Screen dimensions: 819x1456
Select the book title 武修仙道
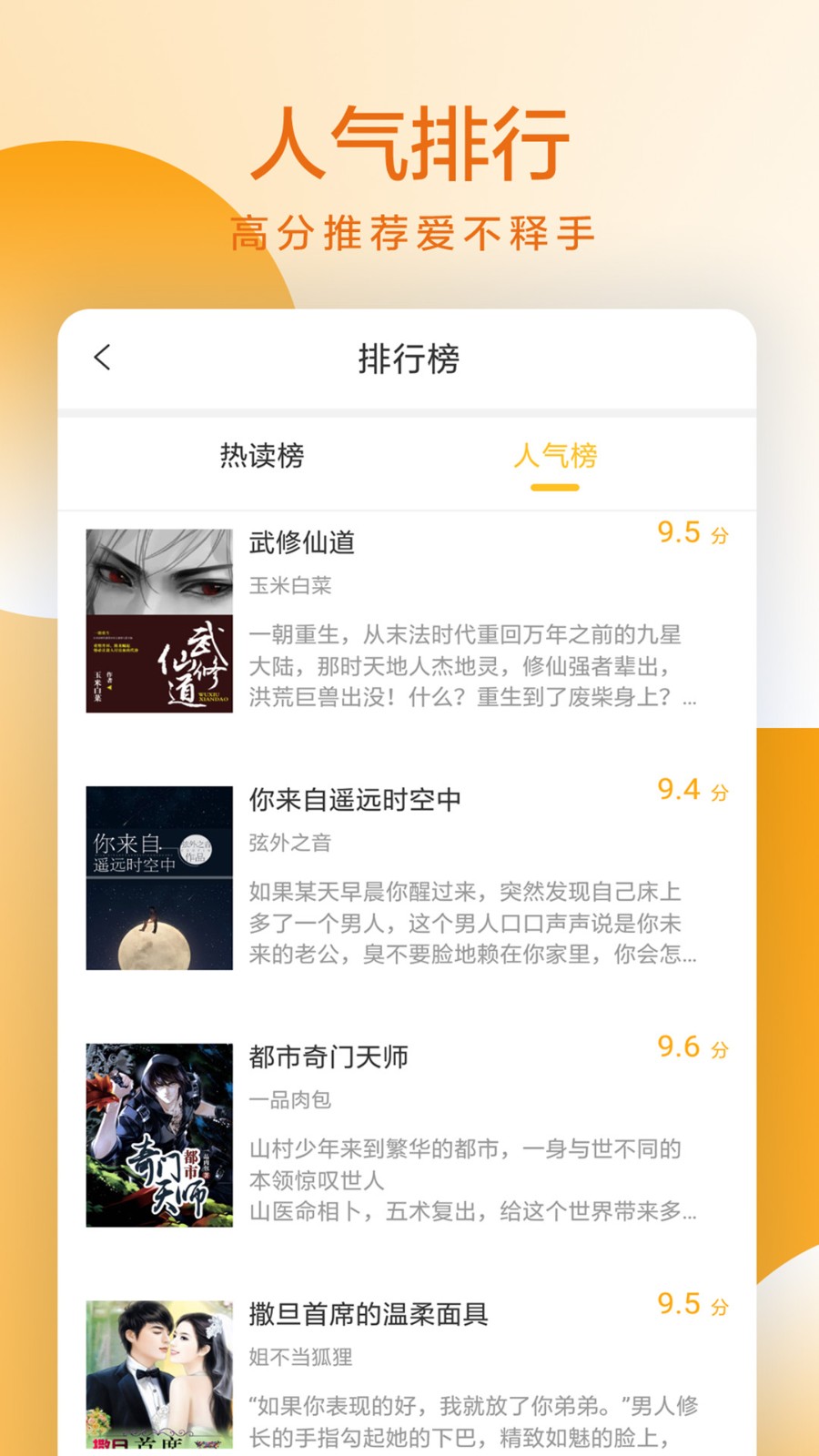tap(302, 542)
